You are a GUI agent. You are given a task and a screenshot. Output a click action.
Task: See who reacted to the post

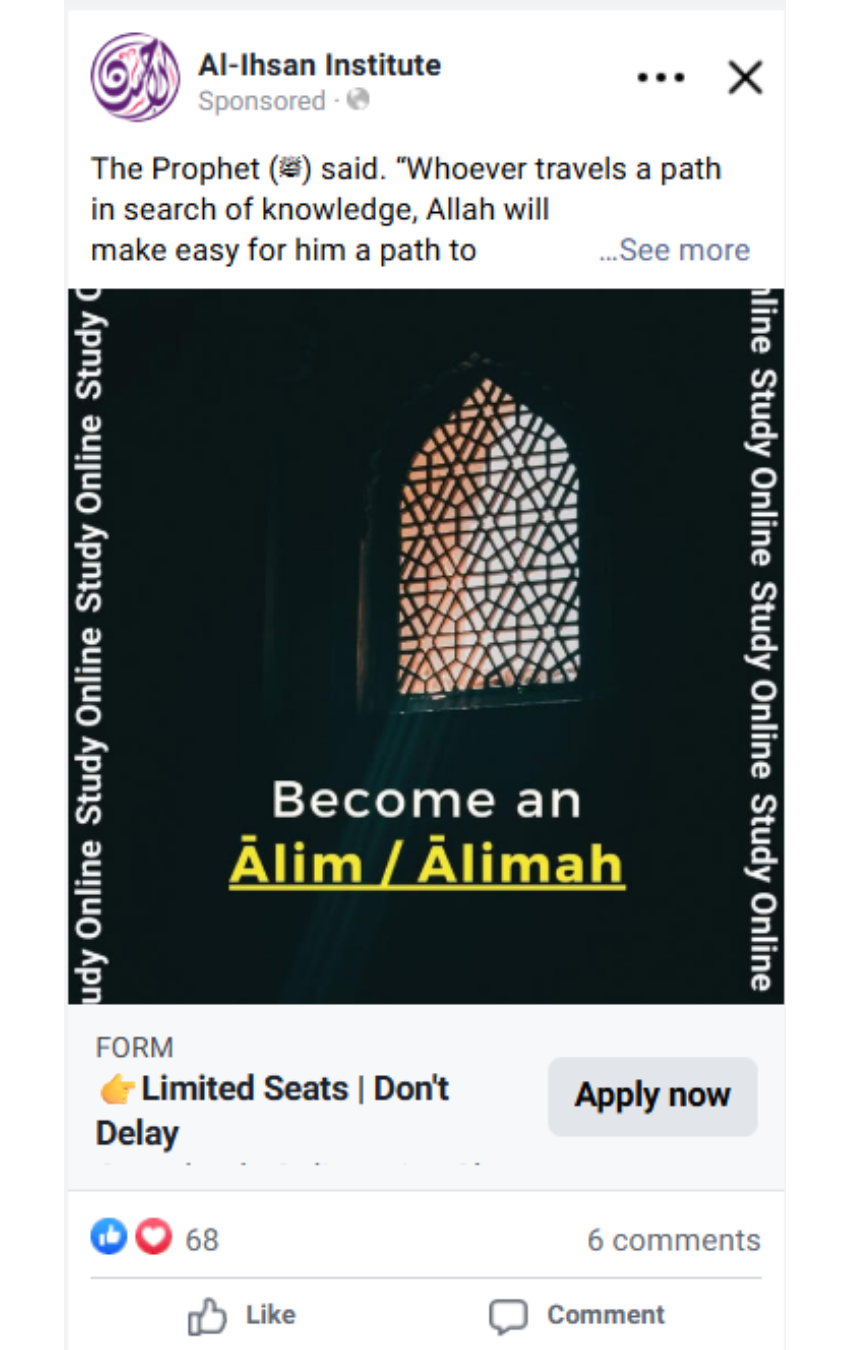[x=155, y=1239]
